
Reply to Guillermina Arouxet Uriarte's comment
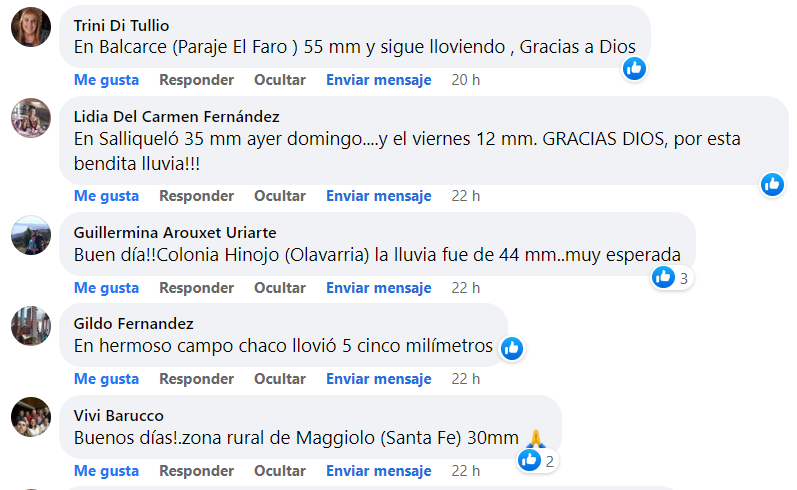[196, 288]
